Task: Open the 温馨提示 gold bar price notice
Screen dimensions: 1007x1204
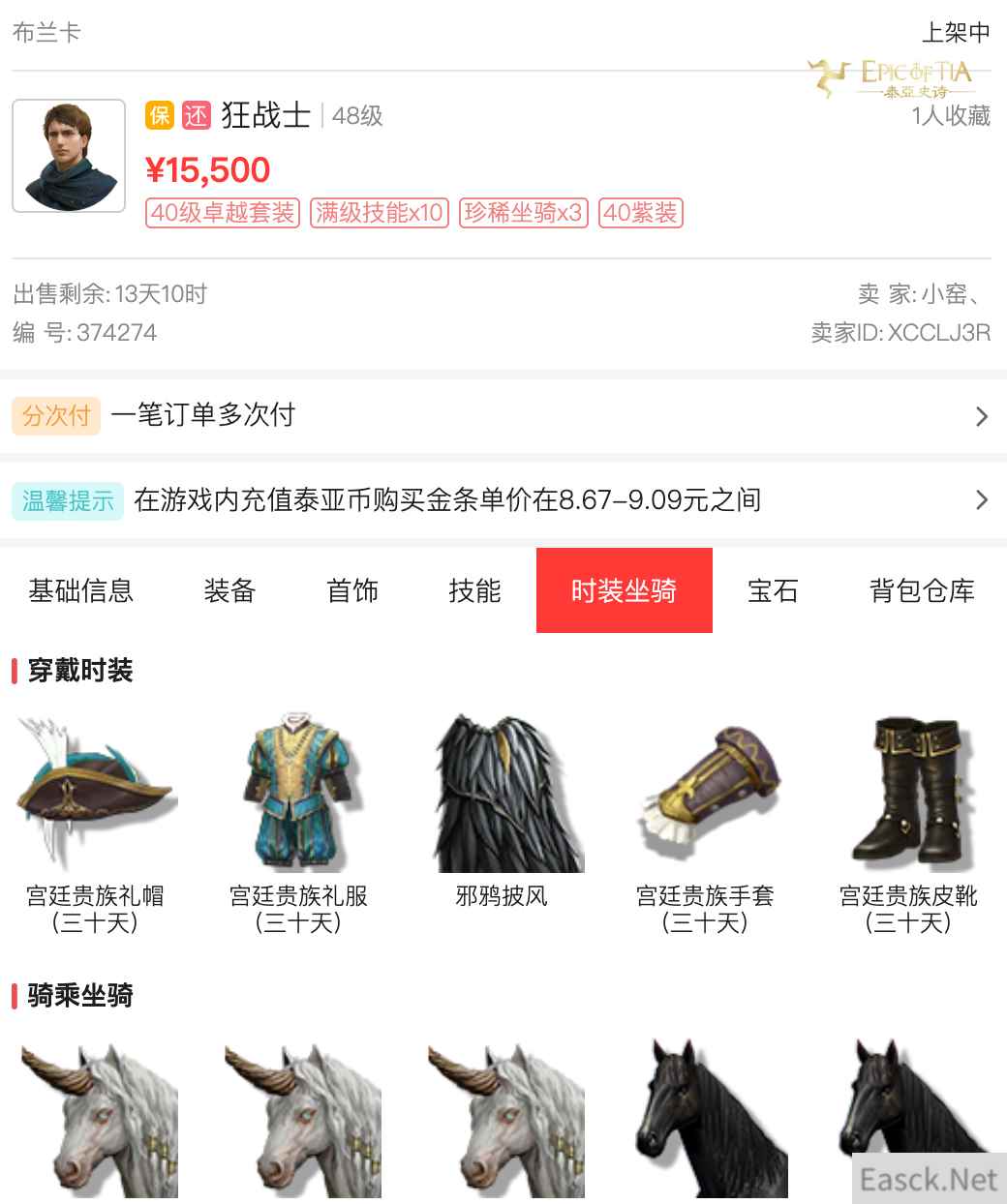Action: 503,500
